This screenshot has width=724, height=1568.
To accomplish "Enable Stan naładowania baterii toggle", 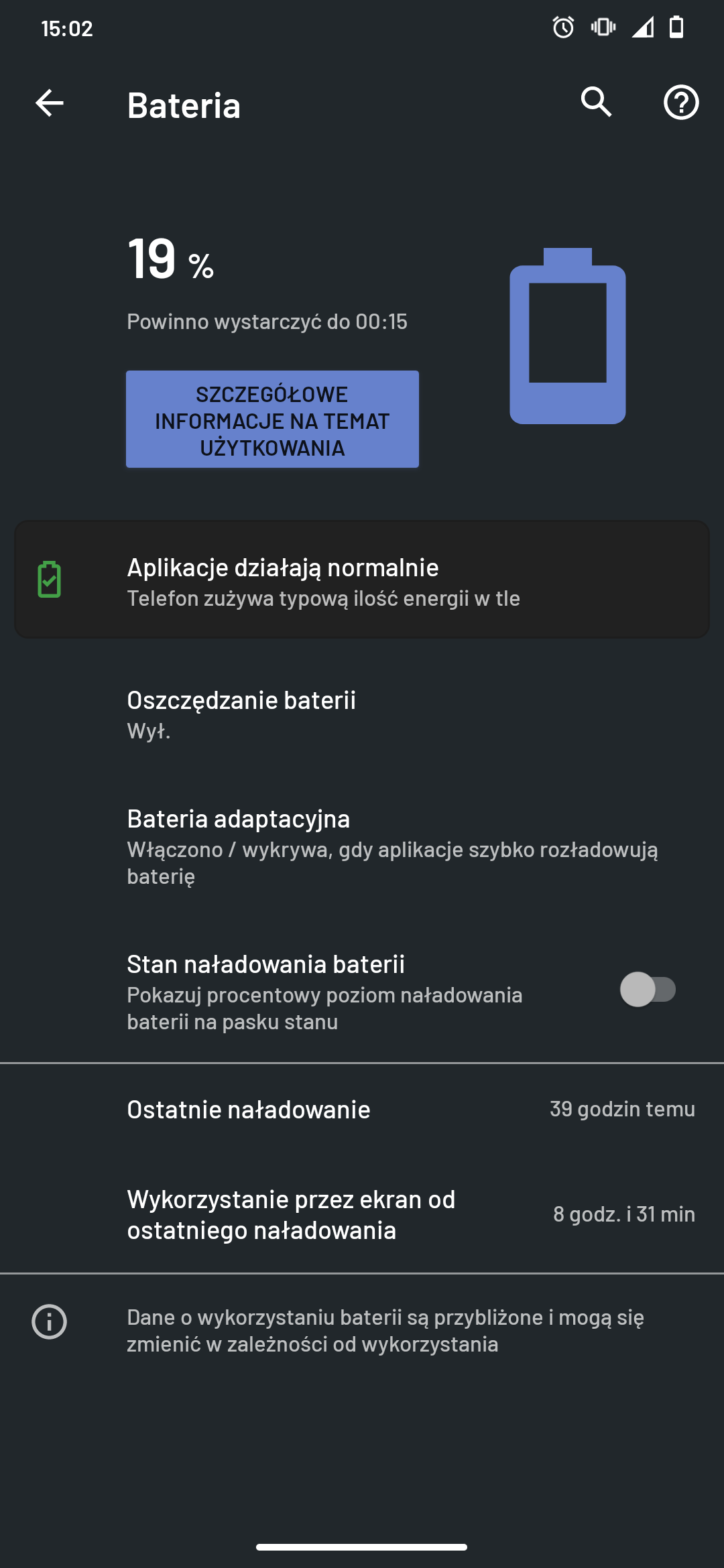I will tap(648, 990).
